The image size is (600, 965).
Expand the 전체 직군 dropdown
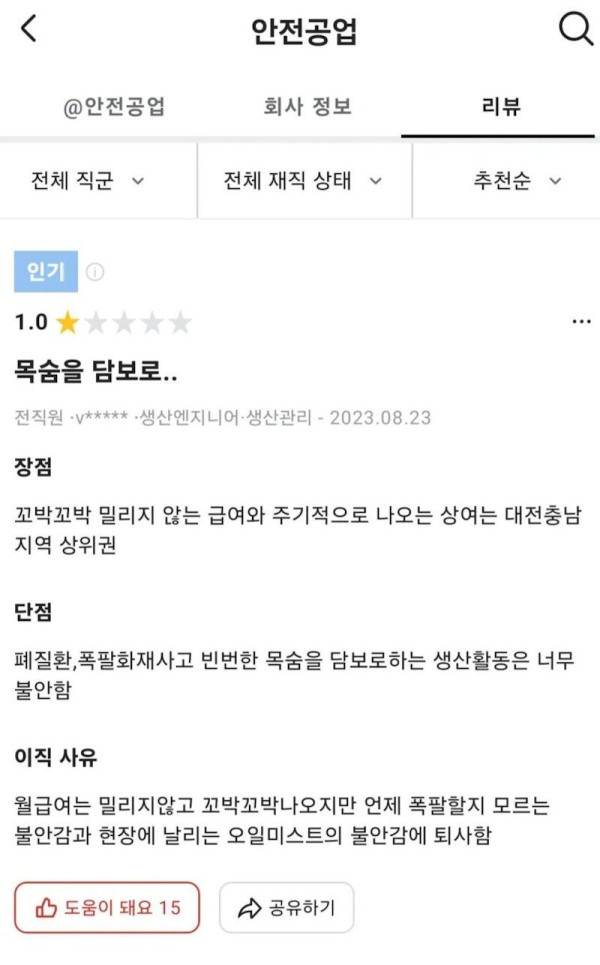click(89, 181)
